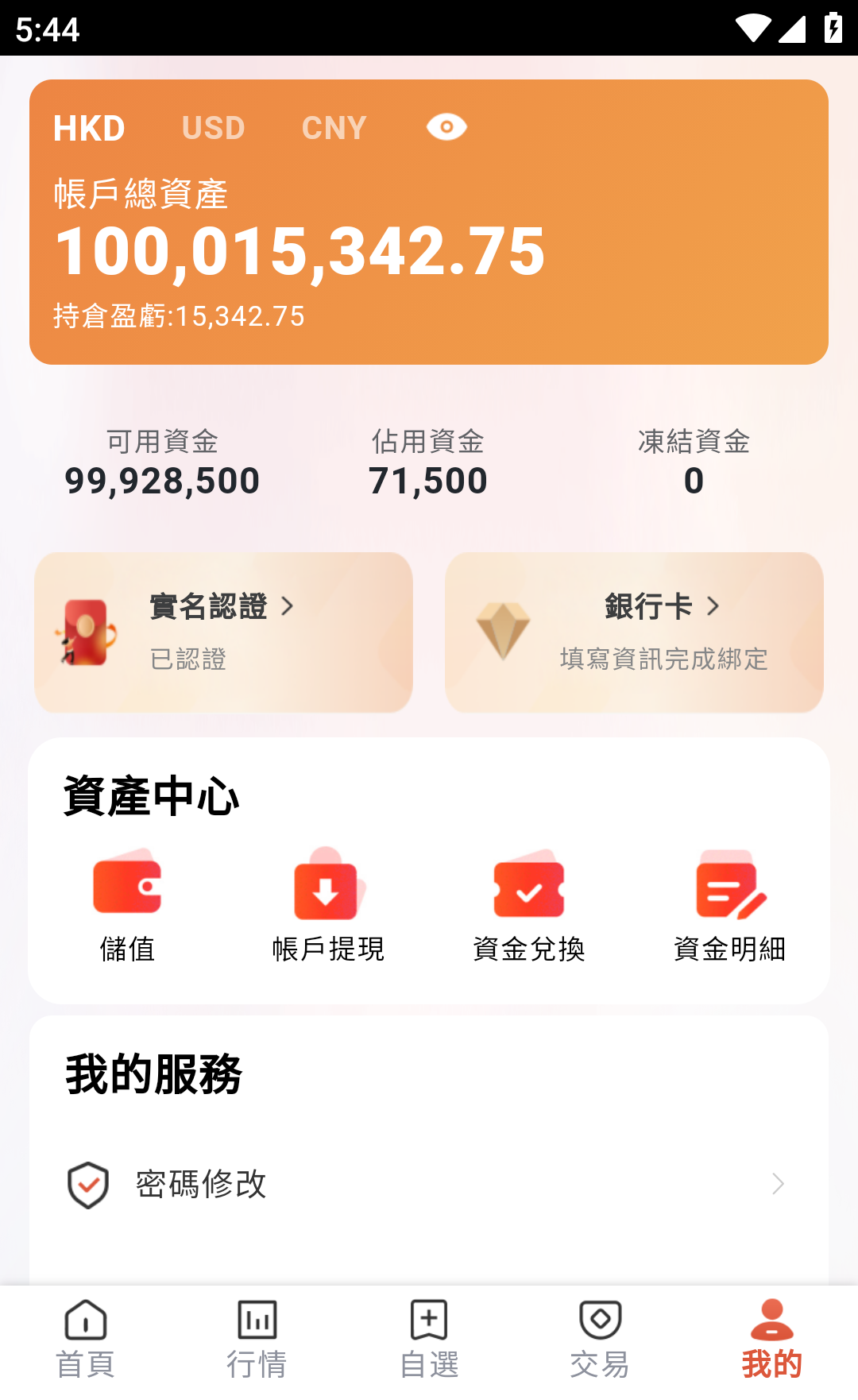View 資金明細 fund details
This screenshot has width=858, height=1400.
[729, 906]
